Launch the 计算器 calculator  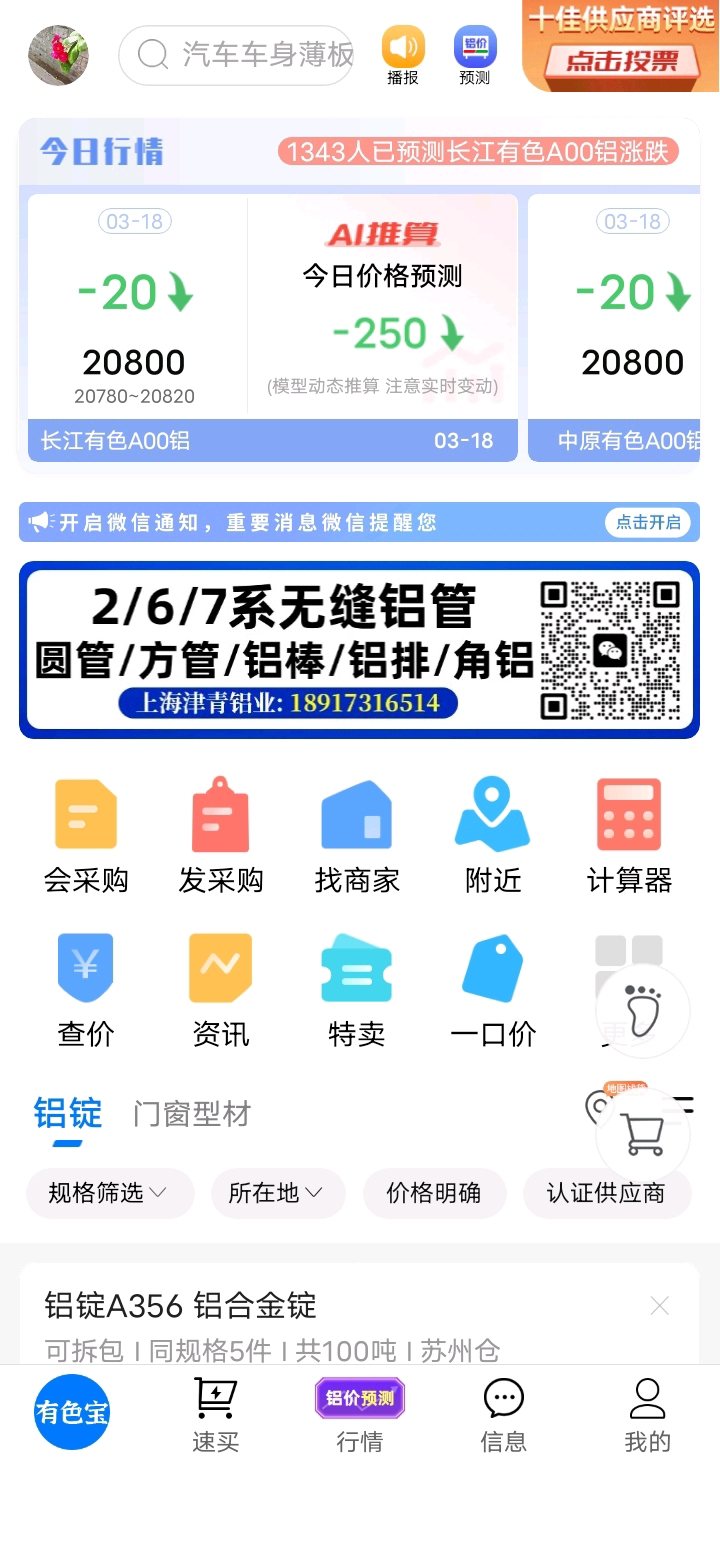coord(629,836)
